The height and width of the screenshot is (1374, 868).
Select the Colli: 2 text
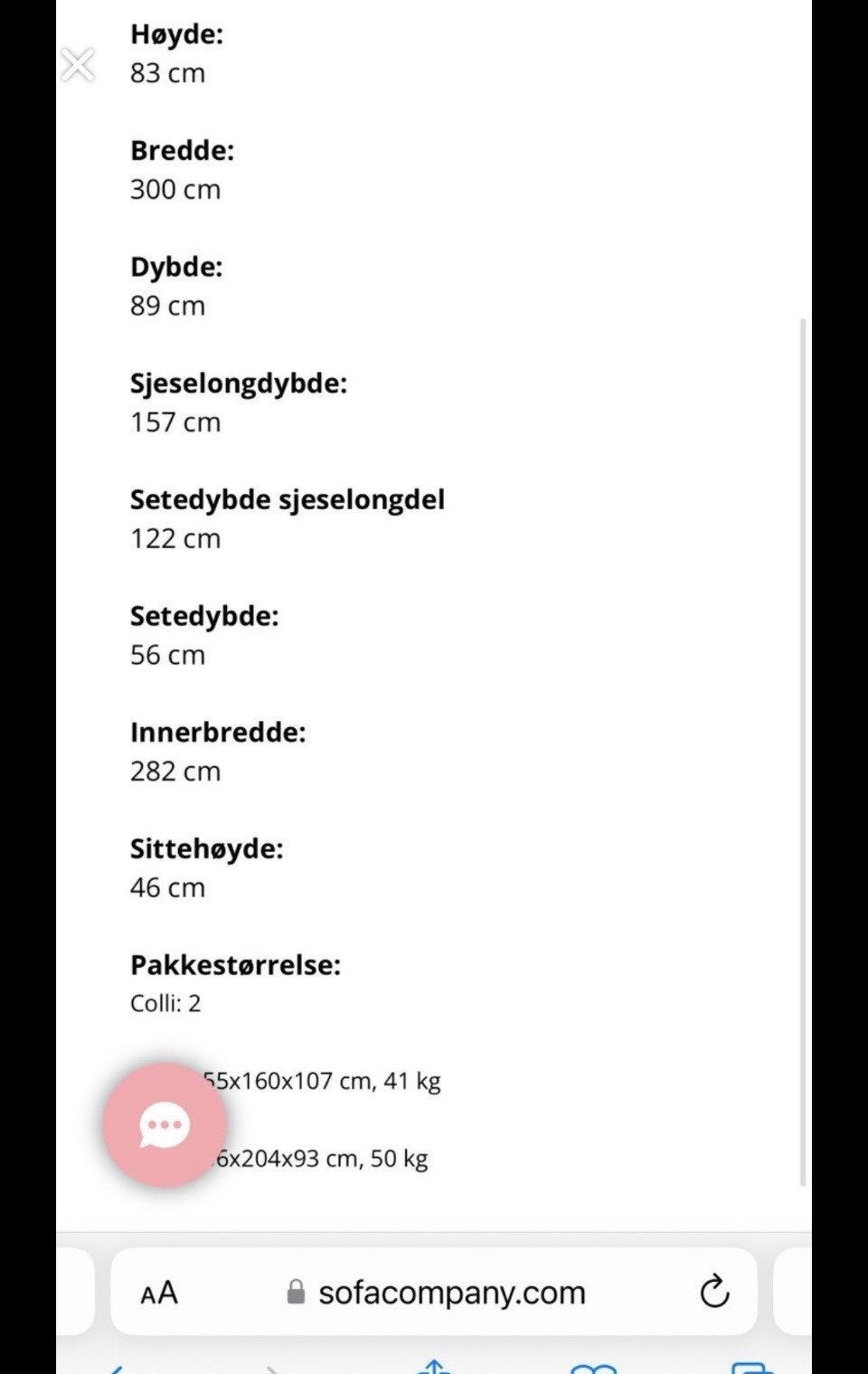click(165, 1003)
